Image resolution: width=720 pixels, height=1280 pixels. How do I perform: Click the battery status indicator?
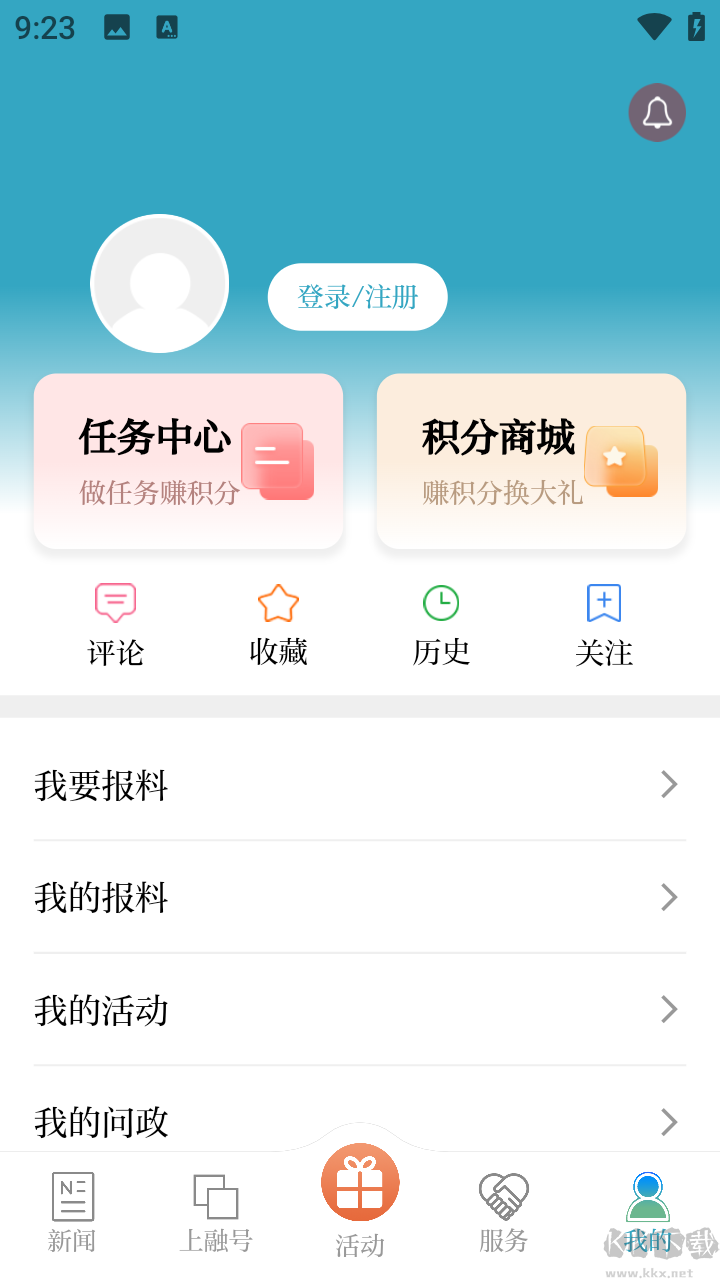point(697,27)
